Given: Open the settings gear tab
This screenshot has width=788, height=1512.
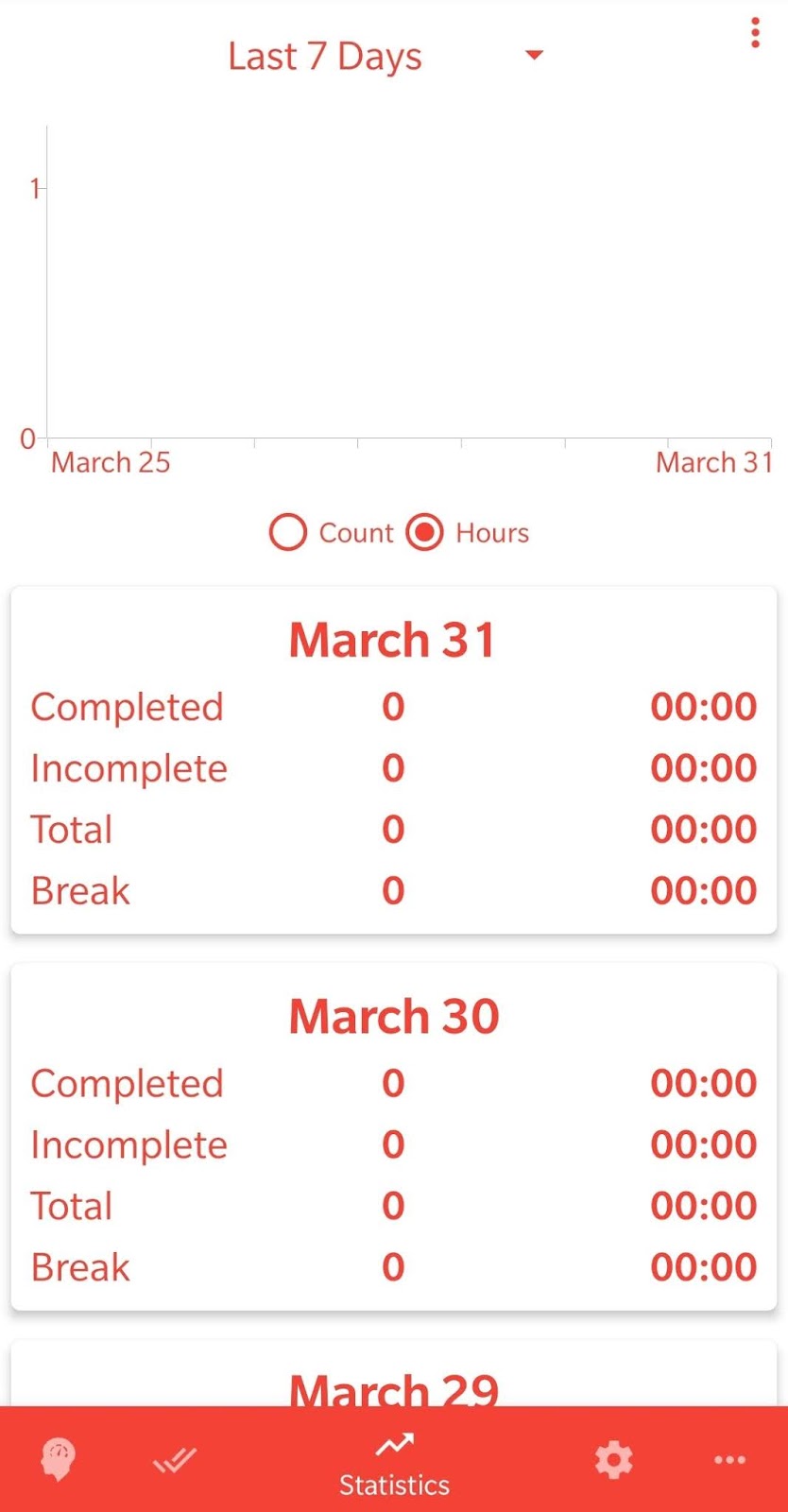Looking at the screenshot, I should pos(613,1460).
